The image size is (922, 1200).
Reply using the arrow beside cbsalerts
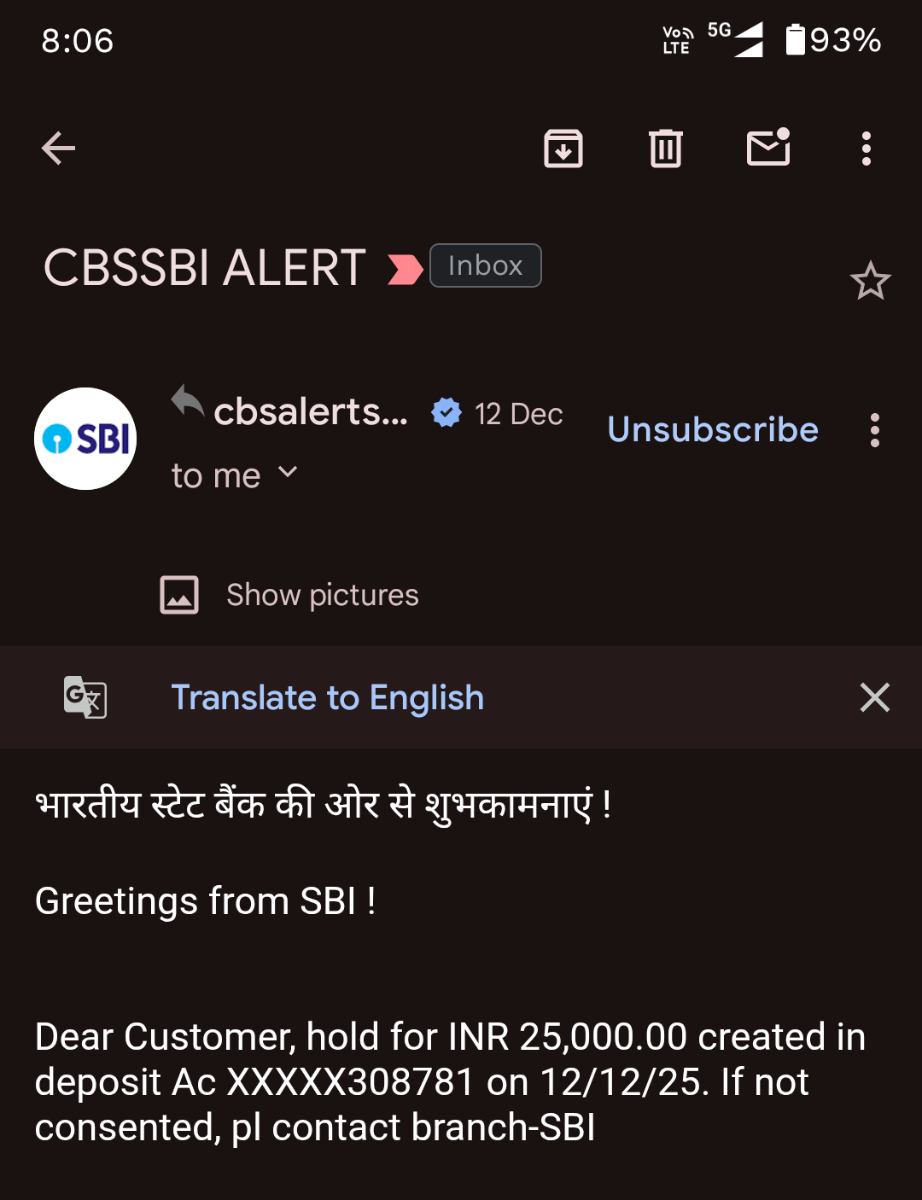(x=187, y=402)
